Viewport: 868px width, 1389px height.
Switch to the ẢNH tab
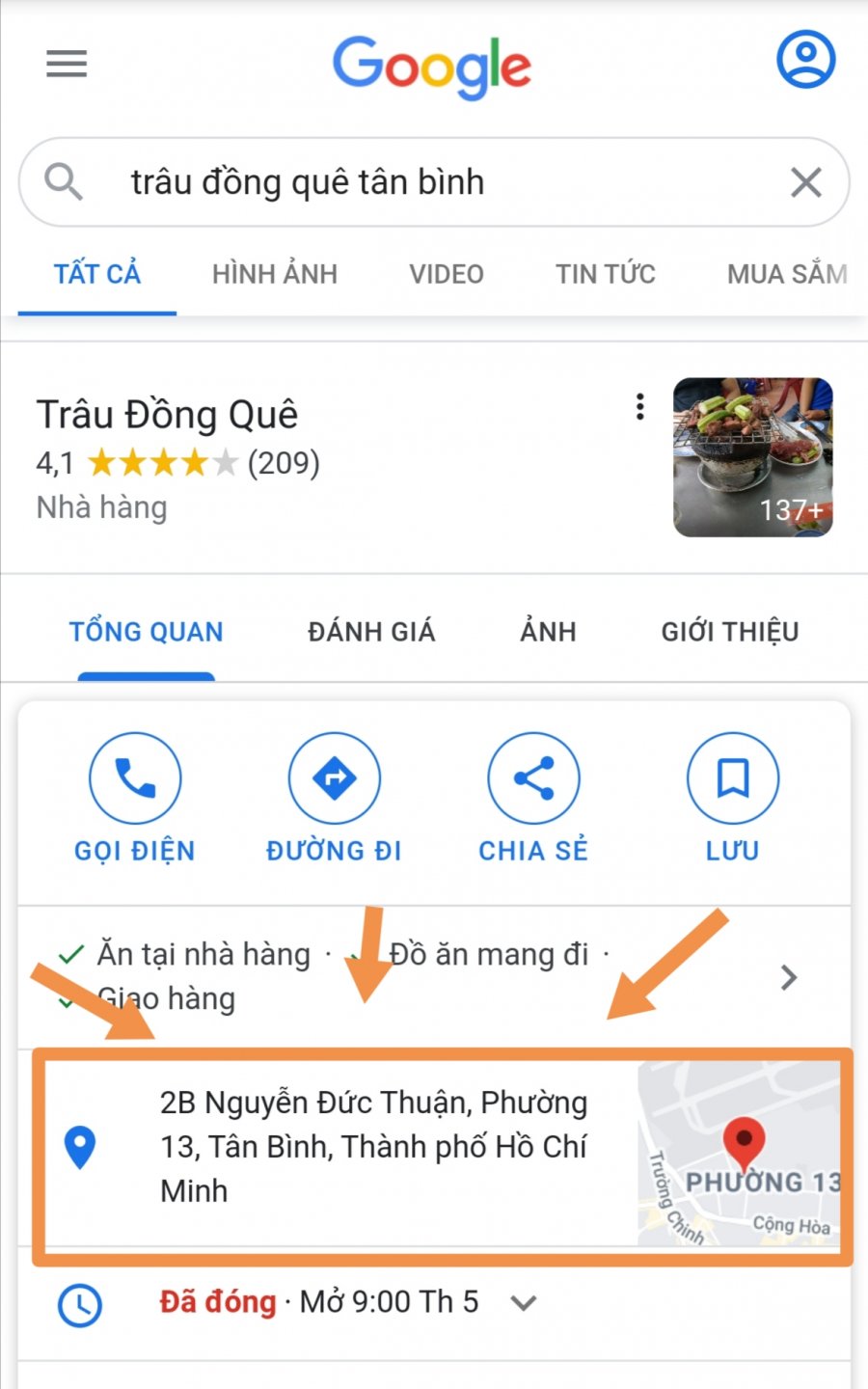pyautogui.click(x=548, y=632)
